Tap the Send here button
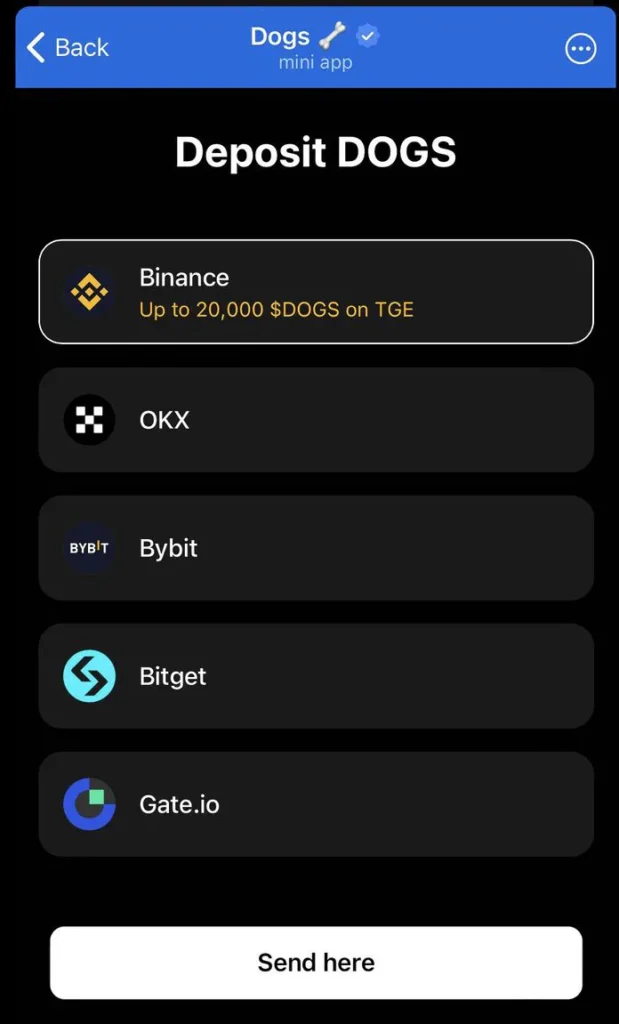Screen dimensions: 619x1024 click(x=315, y=962)
